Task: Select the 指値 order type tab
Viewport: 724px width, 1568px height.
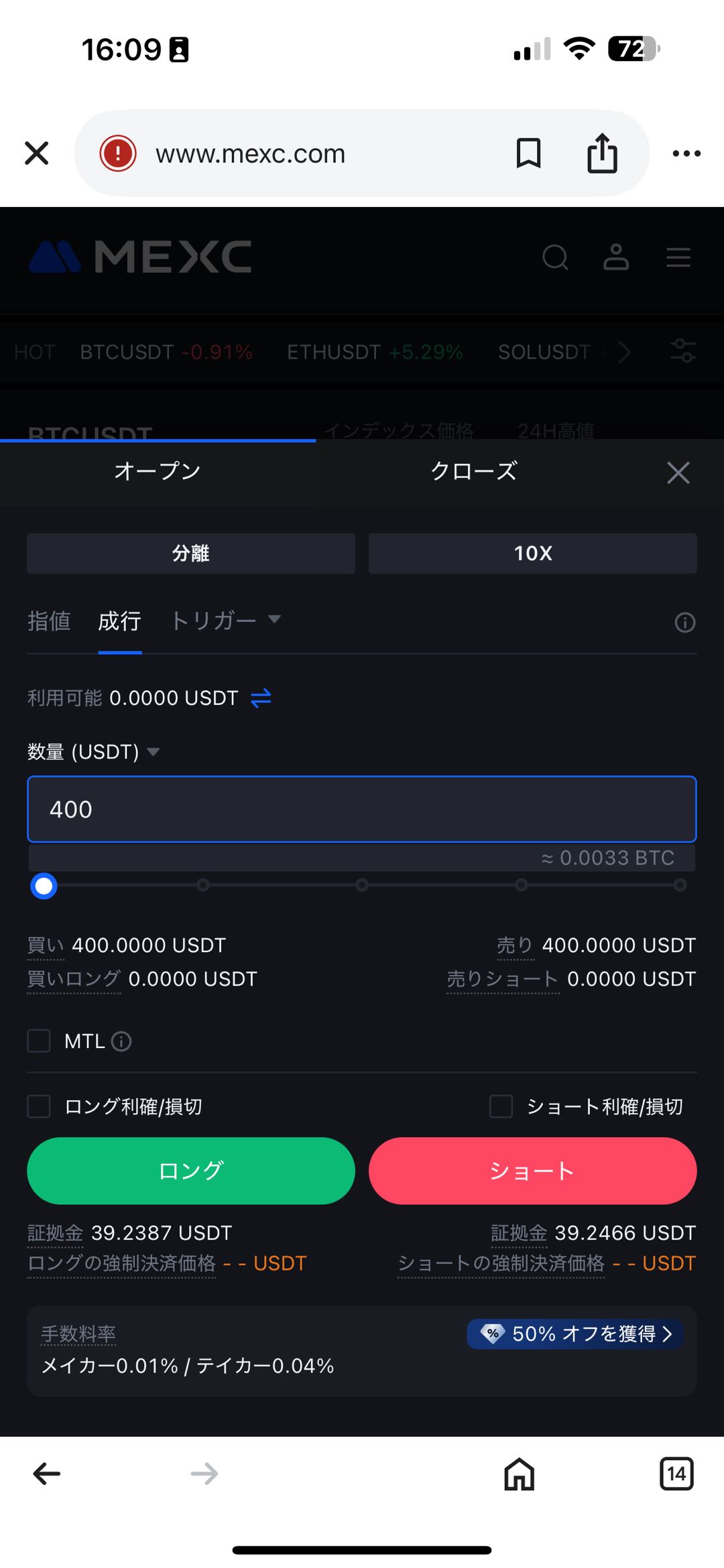Action: click(49, 621)
